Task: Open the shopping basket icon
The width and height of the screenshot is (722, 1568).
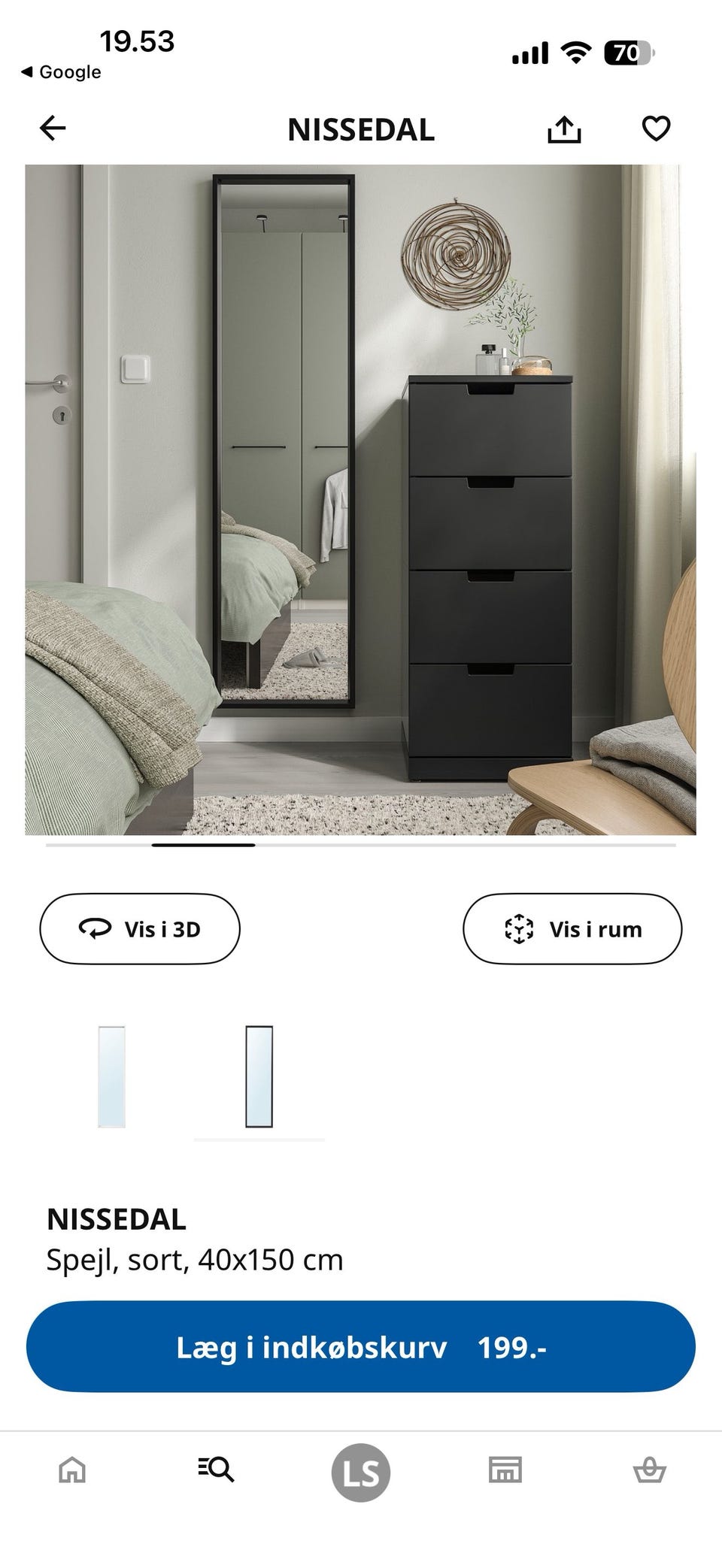Action: coord(650,1471)
